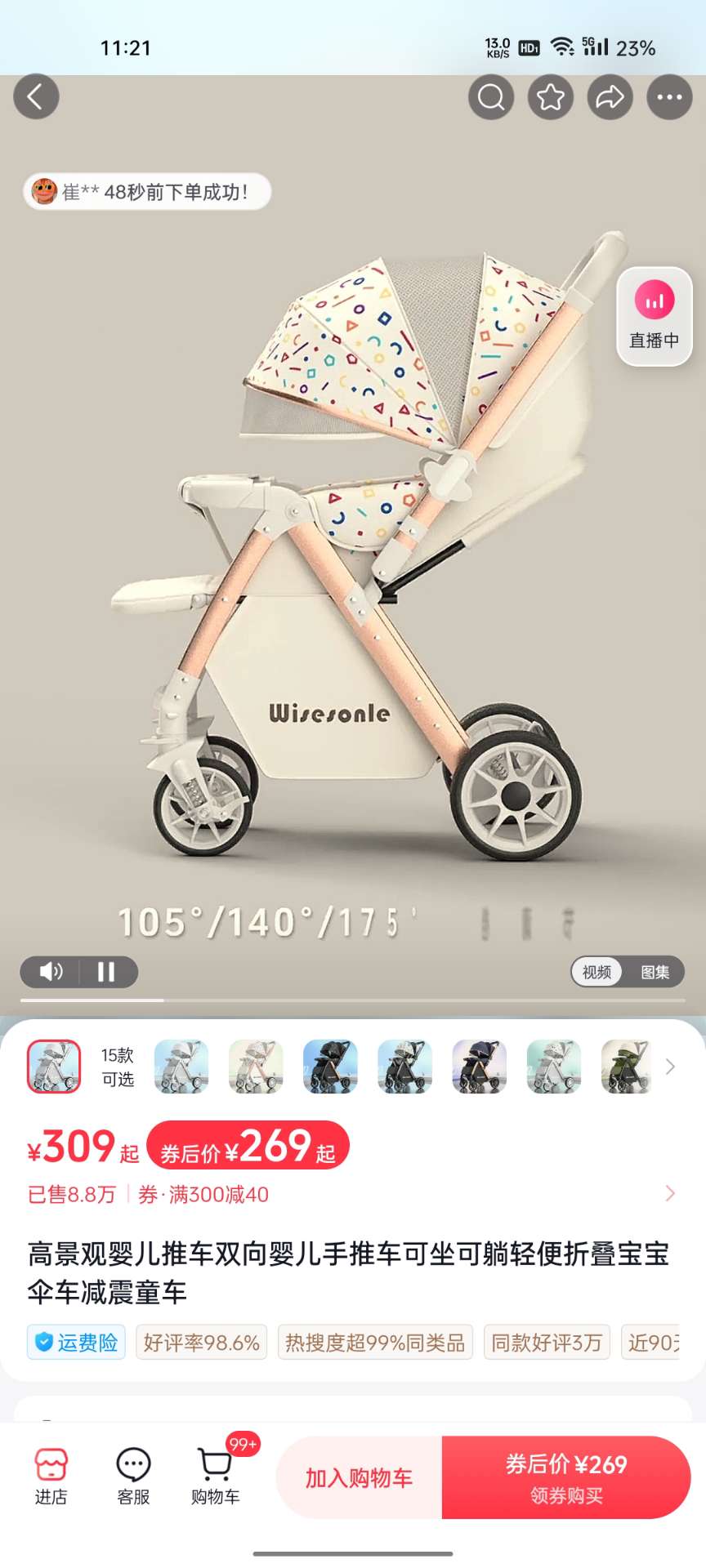Choose the olive green stroller thumbnail
The width and height of the screenshot is (706, 1568).
point(628,1067)
